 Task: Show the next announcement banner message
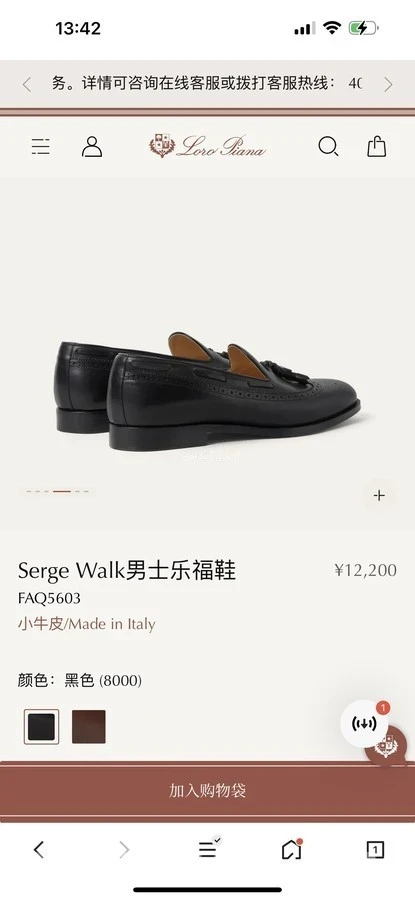coord(389,85)
